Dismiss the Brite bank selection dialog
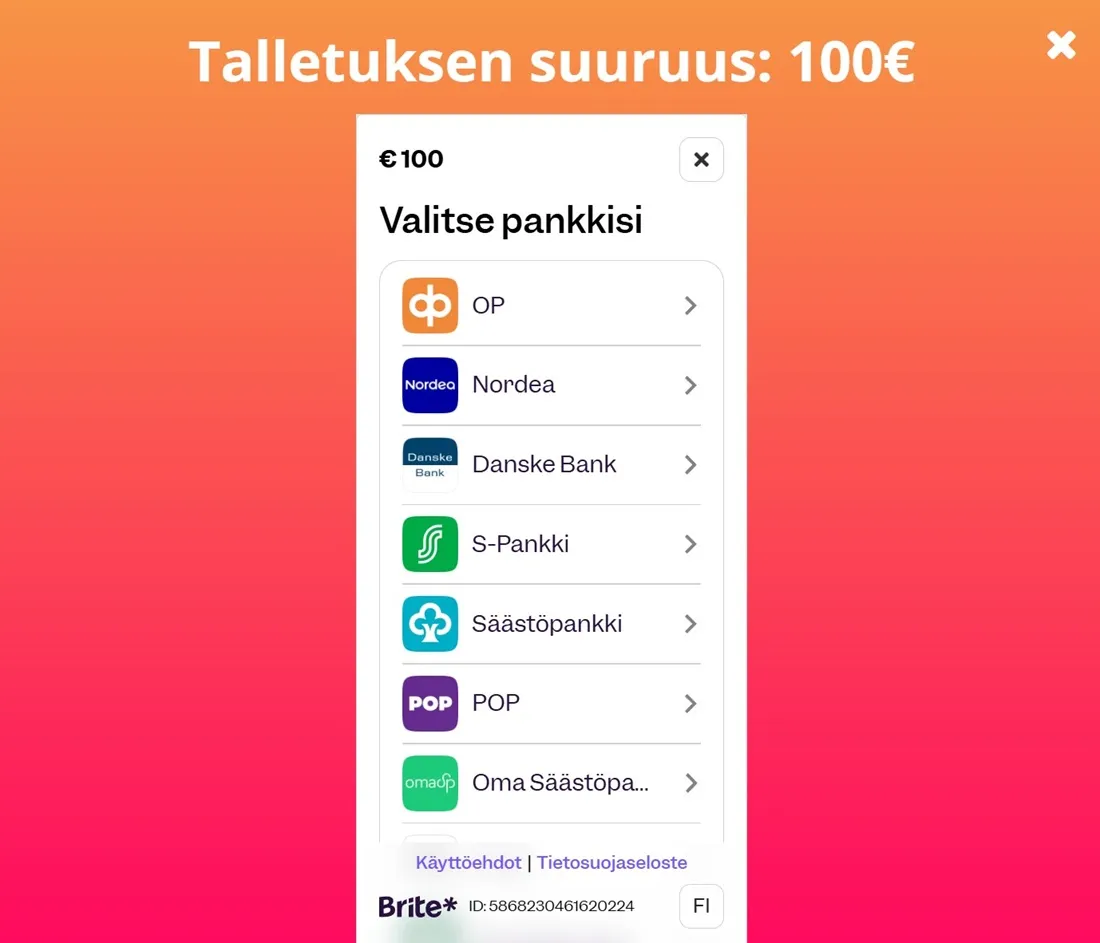 701,160
